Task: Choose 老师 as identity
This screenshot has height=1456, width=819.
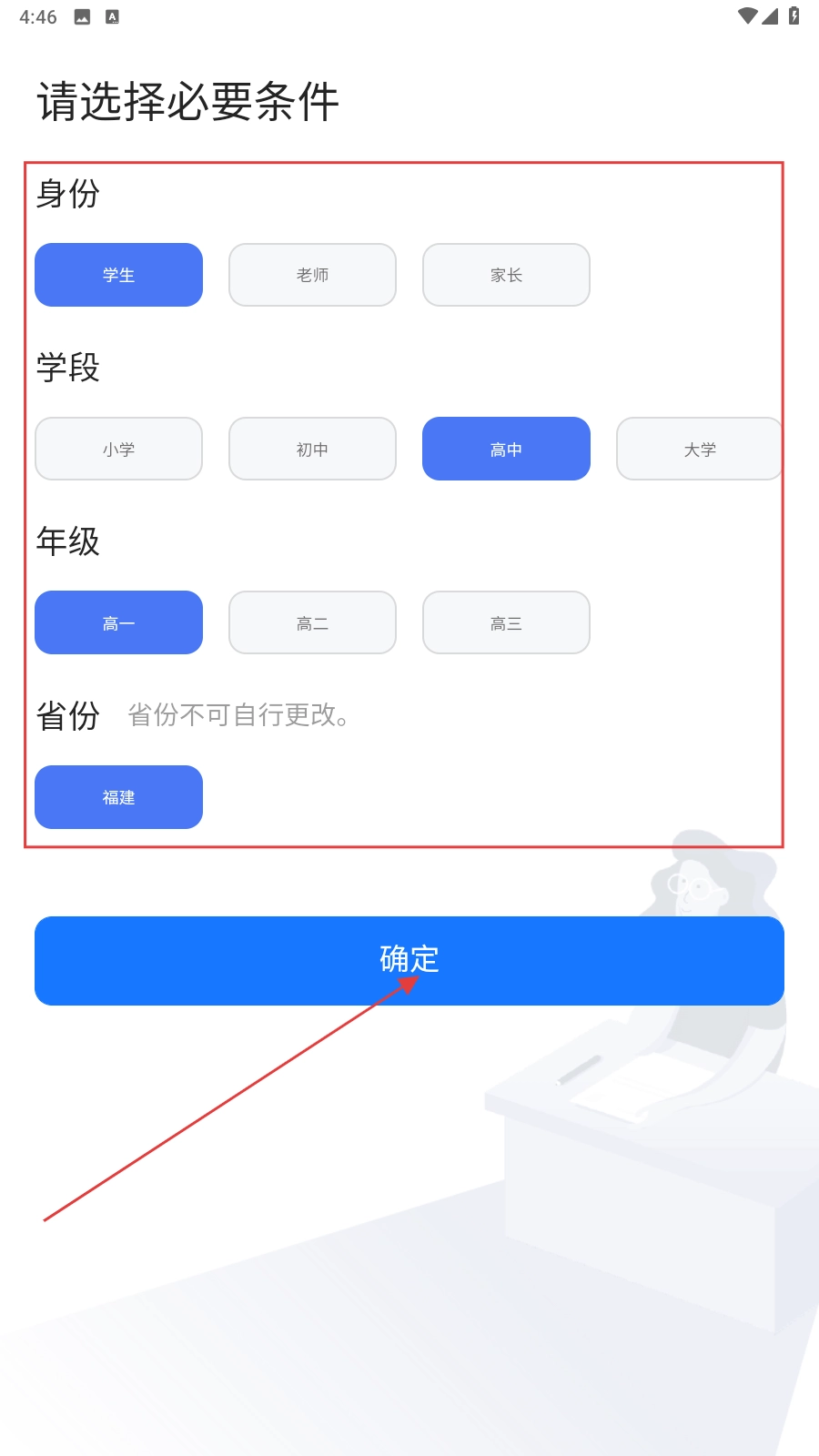Action: 312,275
